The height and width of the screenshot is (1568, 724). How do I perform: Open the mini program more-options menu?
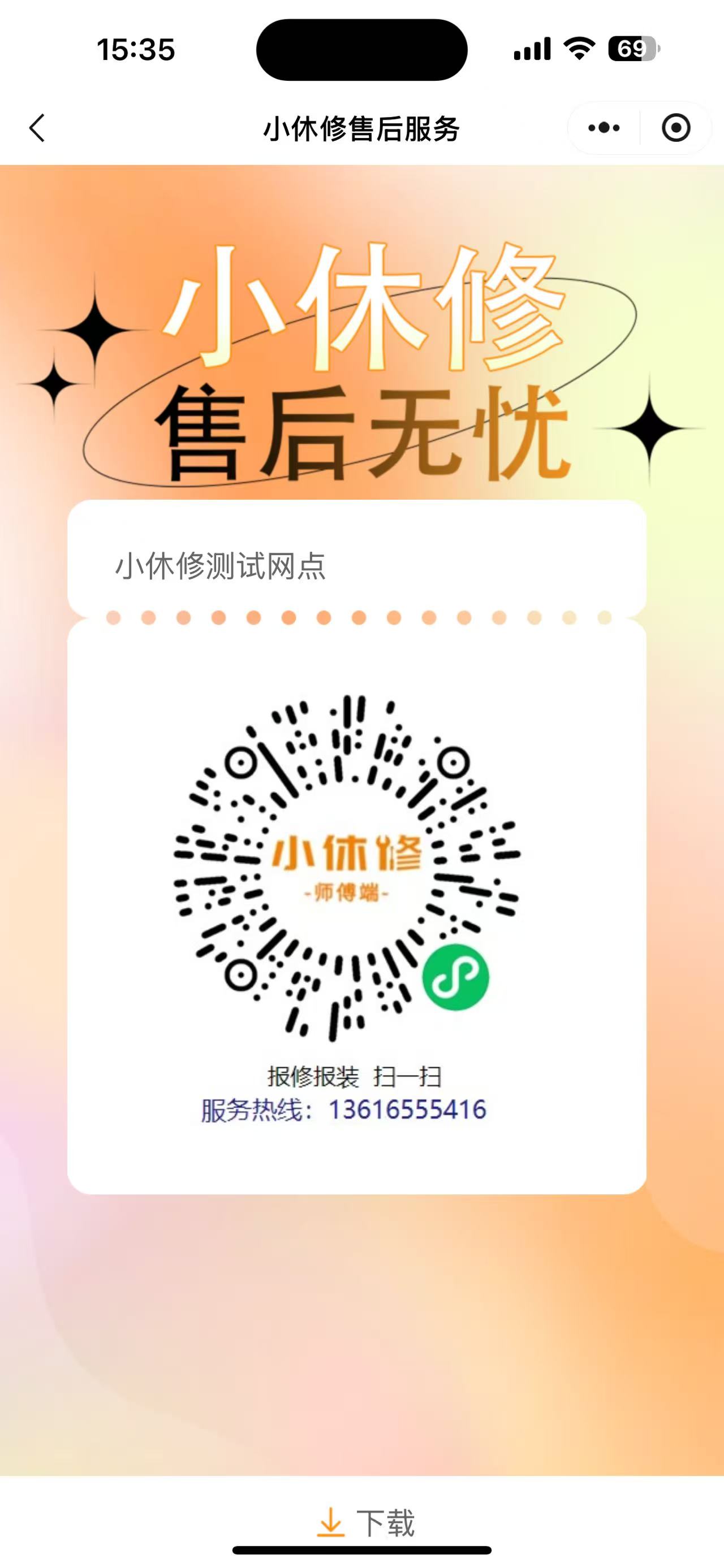pyautogui.click(x=604, y=128)
